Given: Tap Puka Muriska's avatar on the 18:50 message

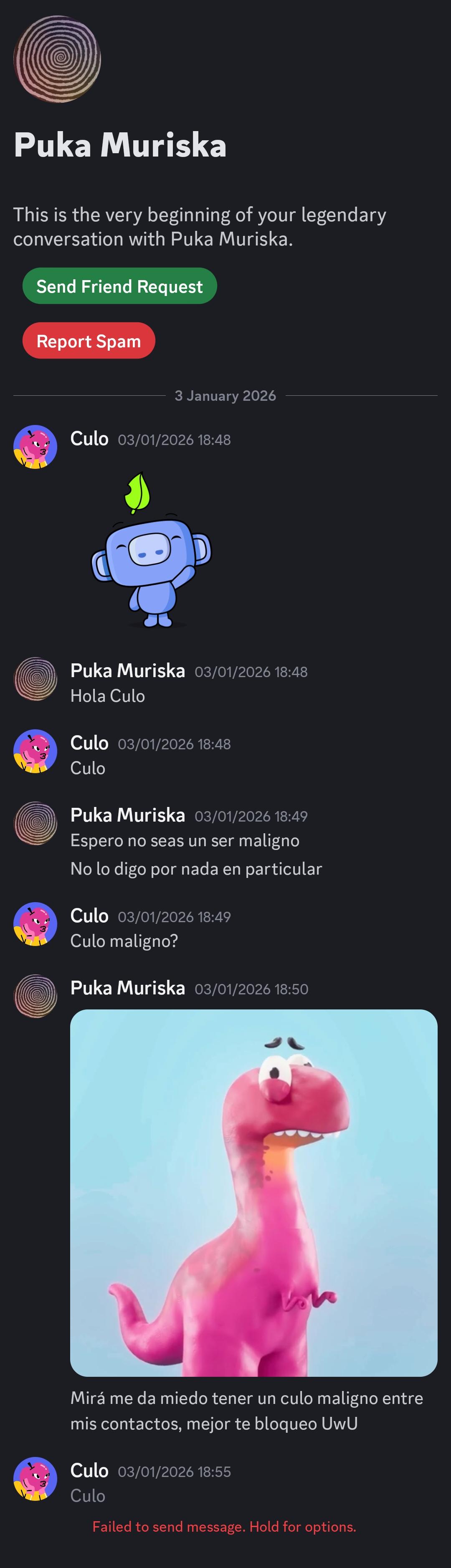Looking at the screenshot, I should [35, 996].
